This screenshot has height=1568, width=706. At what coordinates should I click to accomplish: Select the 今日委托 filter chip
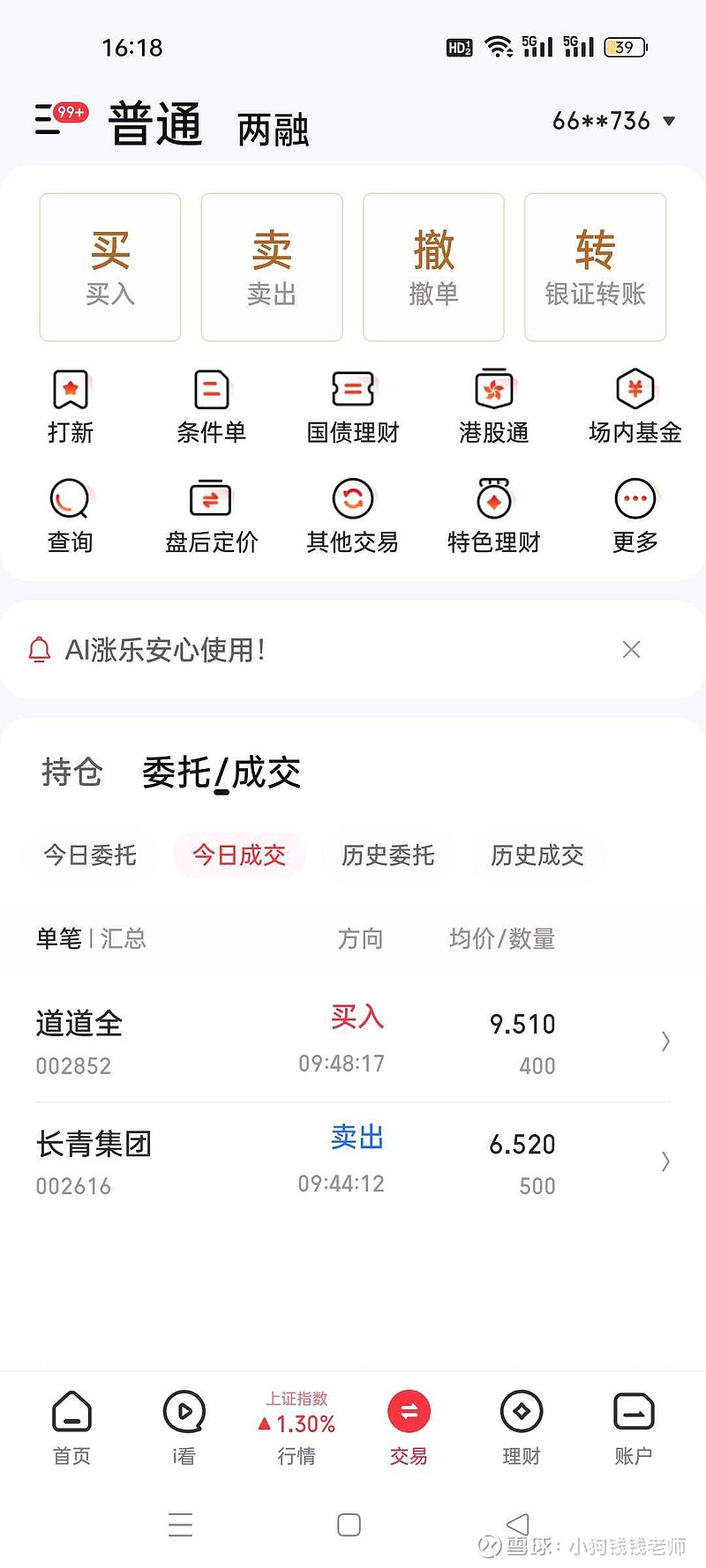90,855
